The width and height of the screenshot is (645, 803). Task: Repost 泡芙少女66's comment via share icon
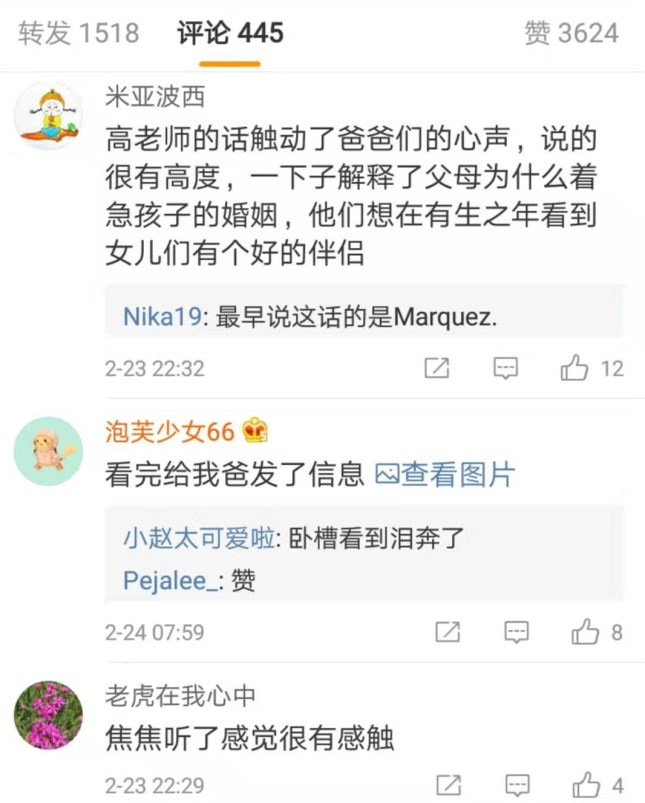[447, 632]
